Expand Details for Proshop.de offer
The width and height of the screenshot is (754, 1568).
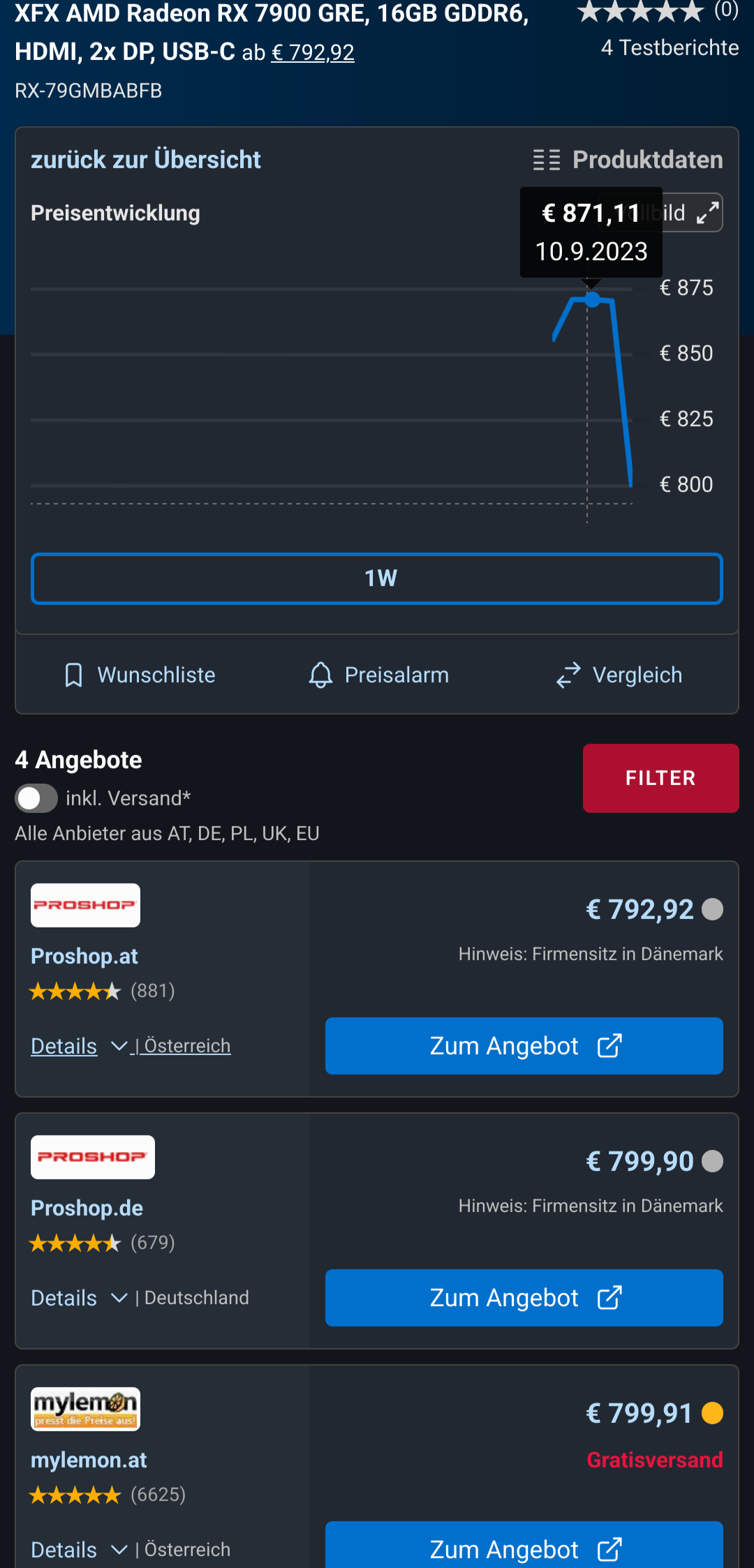coord(78,1298)
